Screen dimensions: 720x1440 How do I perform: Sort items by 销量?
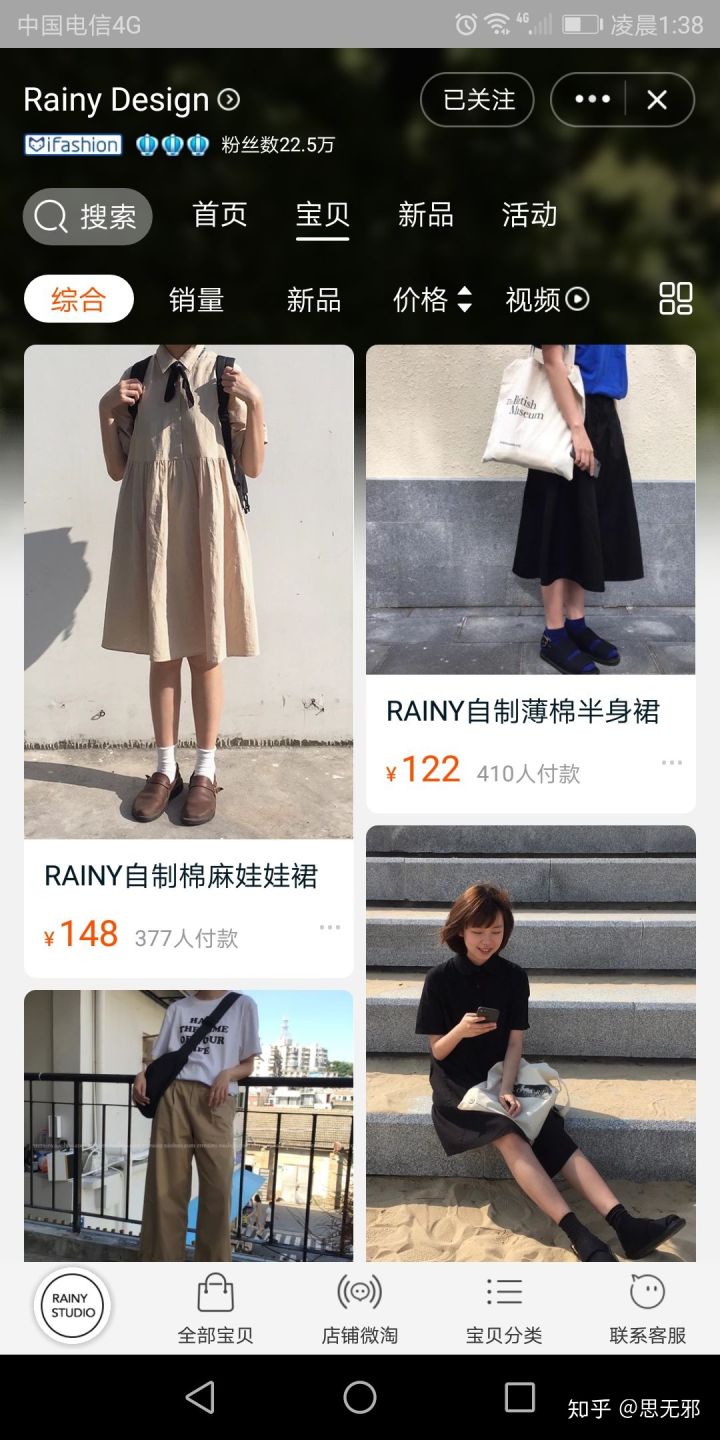click(196, 300)
